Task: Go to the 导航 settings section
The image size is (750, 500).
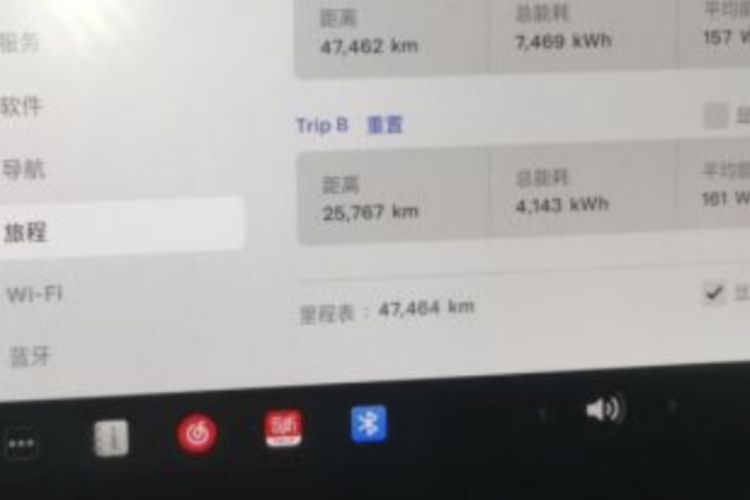Action: click(x=24, y=170)
